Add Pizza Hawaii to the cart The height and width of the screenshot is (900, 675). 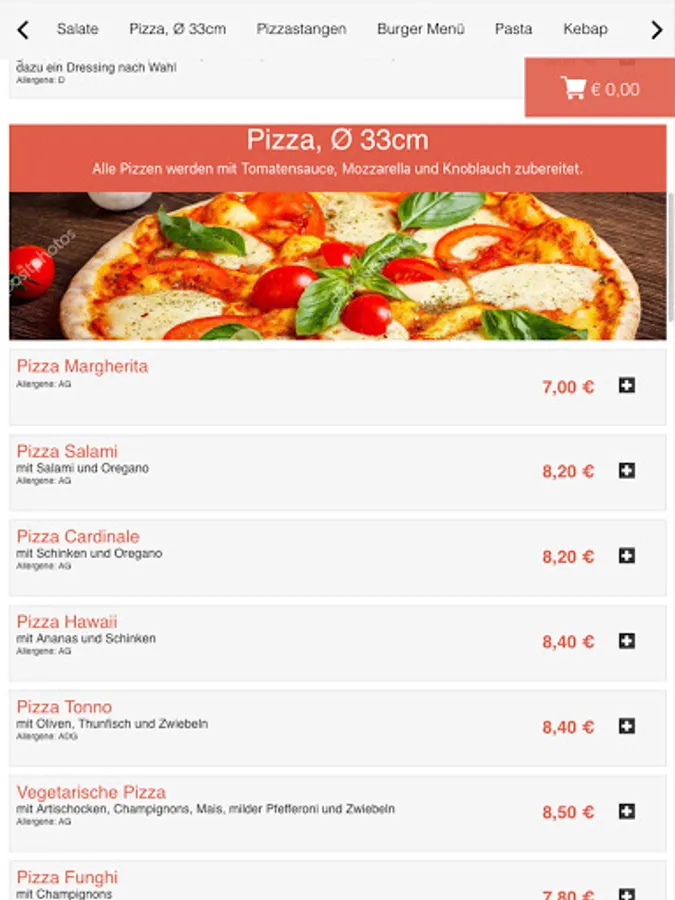coord(627,641)
